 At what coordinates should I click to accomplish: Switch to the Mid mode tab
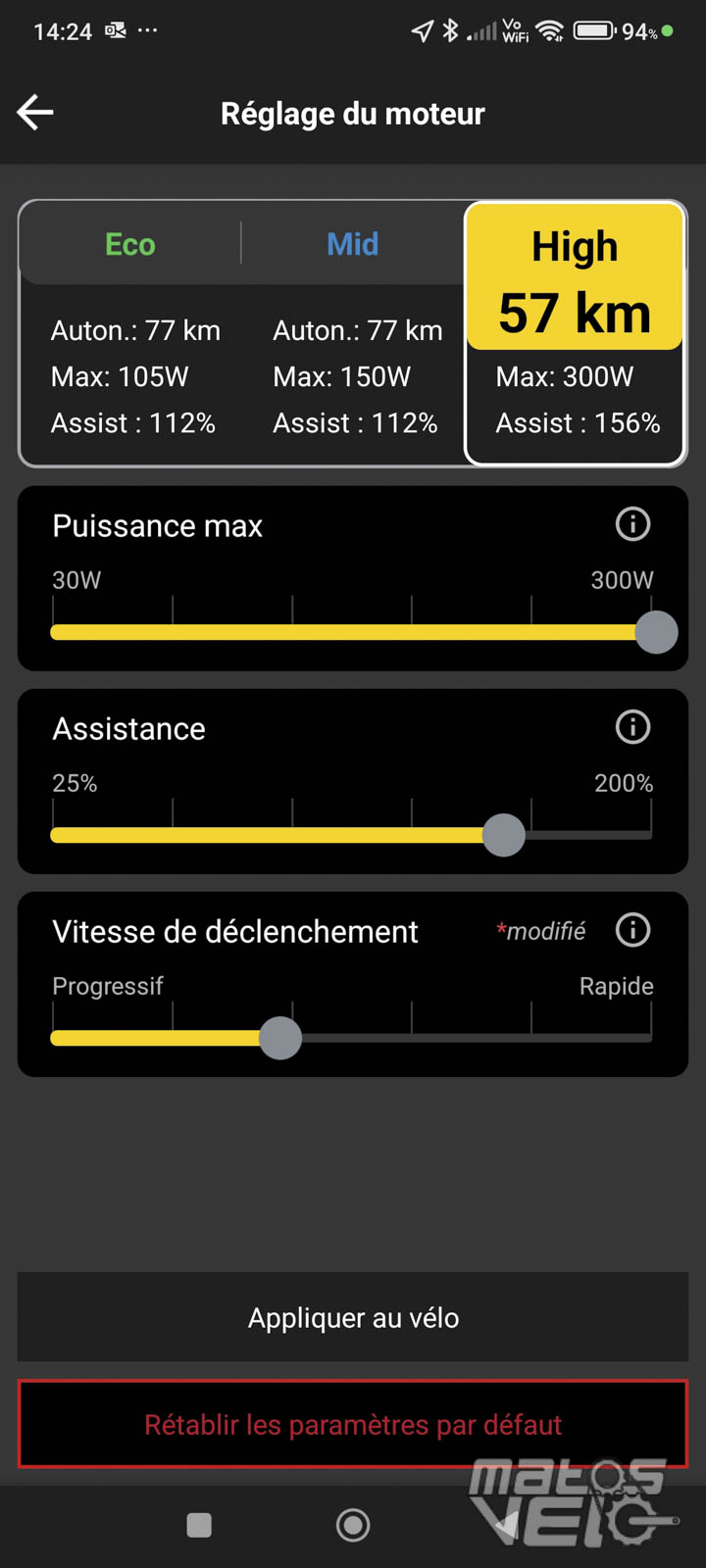coord(353,244)
